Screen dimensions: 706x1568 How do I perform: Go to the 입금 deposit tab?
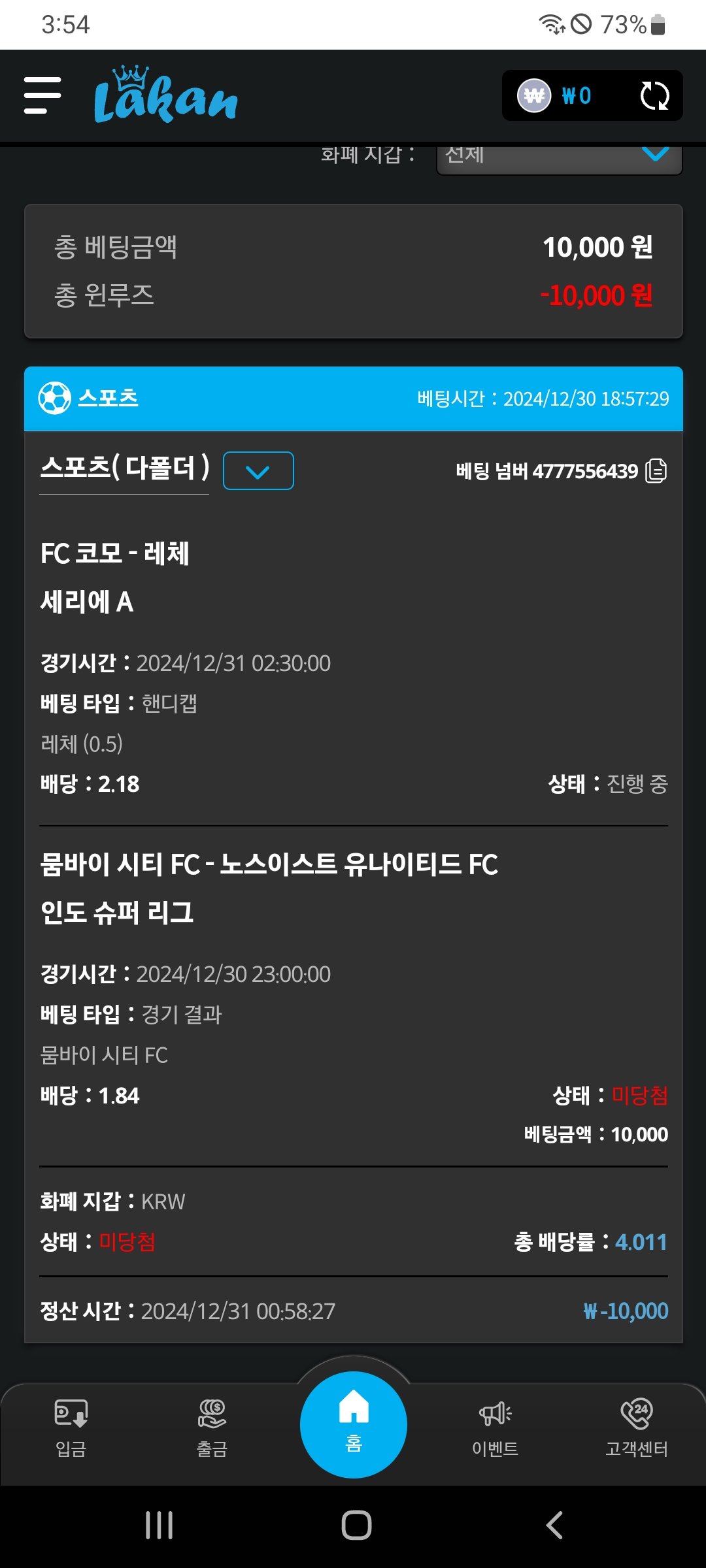point(71,1428)
